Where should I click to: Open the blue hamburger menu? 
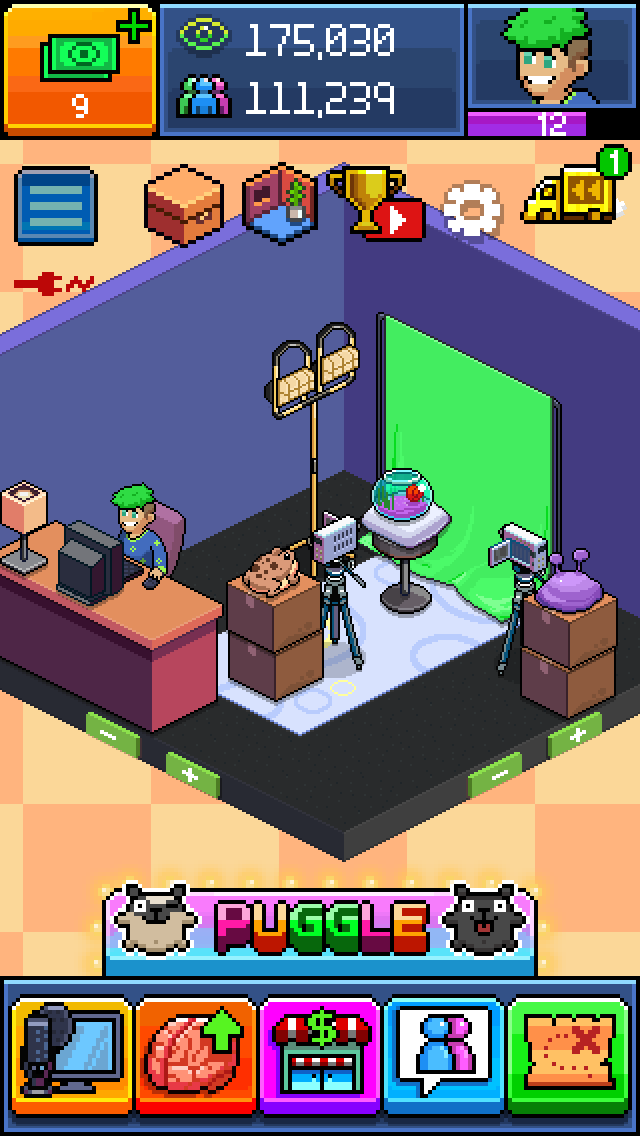[x=56, y=206]
